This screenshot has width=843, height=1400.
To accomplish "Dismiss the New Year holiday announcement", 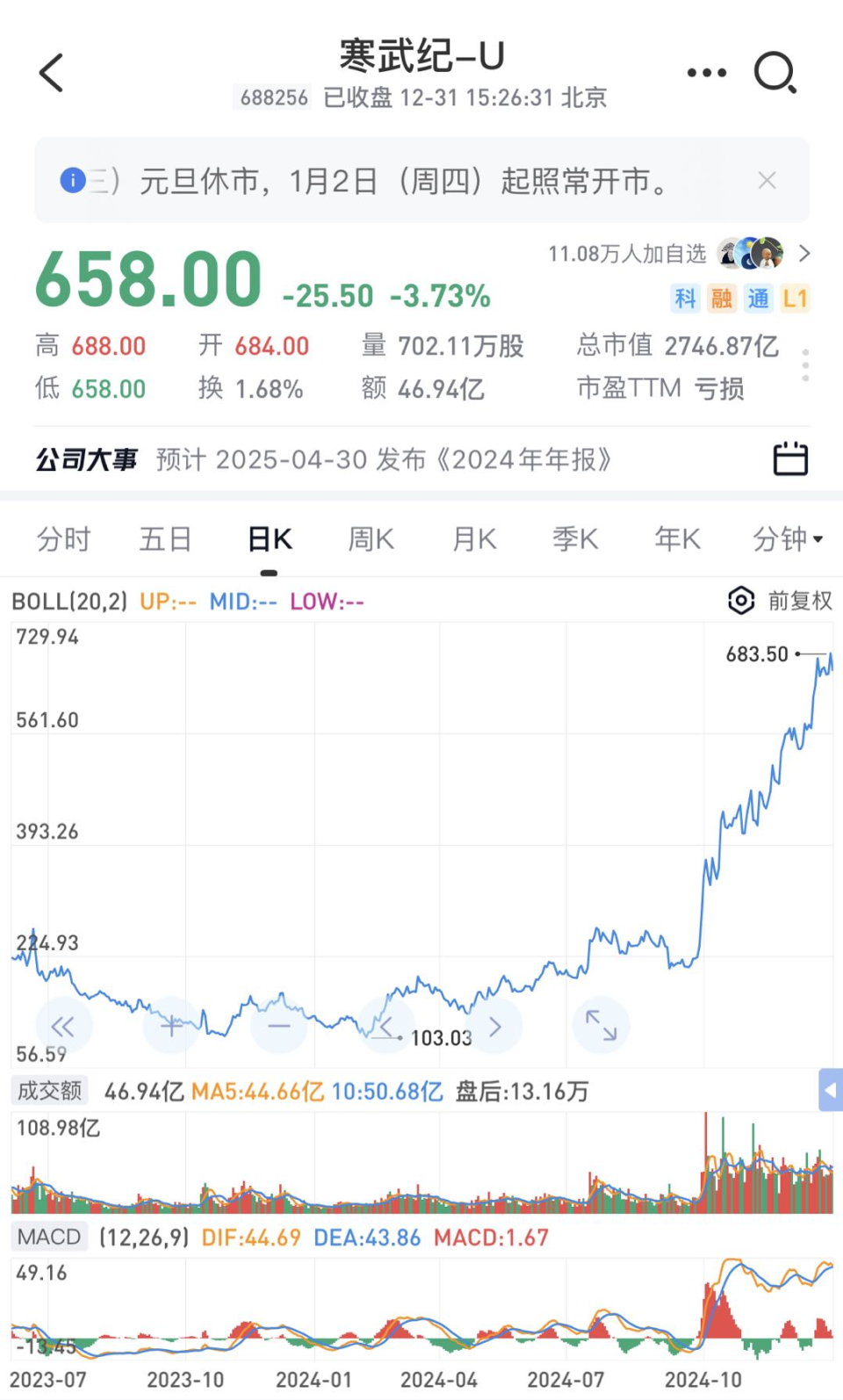I will tap(767, 180).
